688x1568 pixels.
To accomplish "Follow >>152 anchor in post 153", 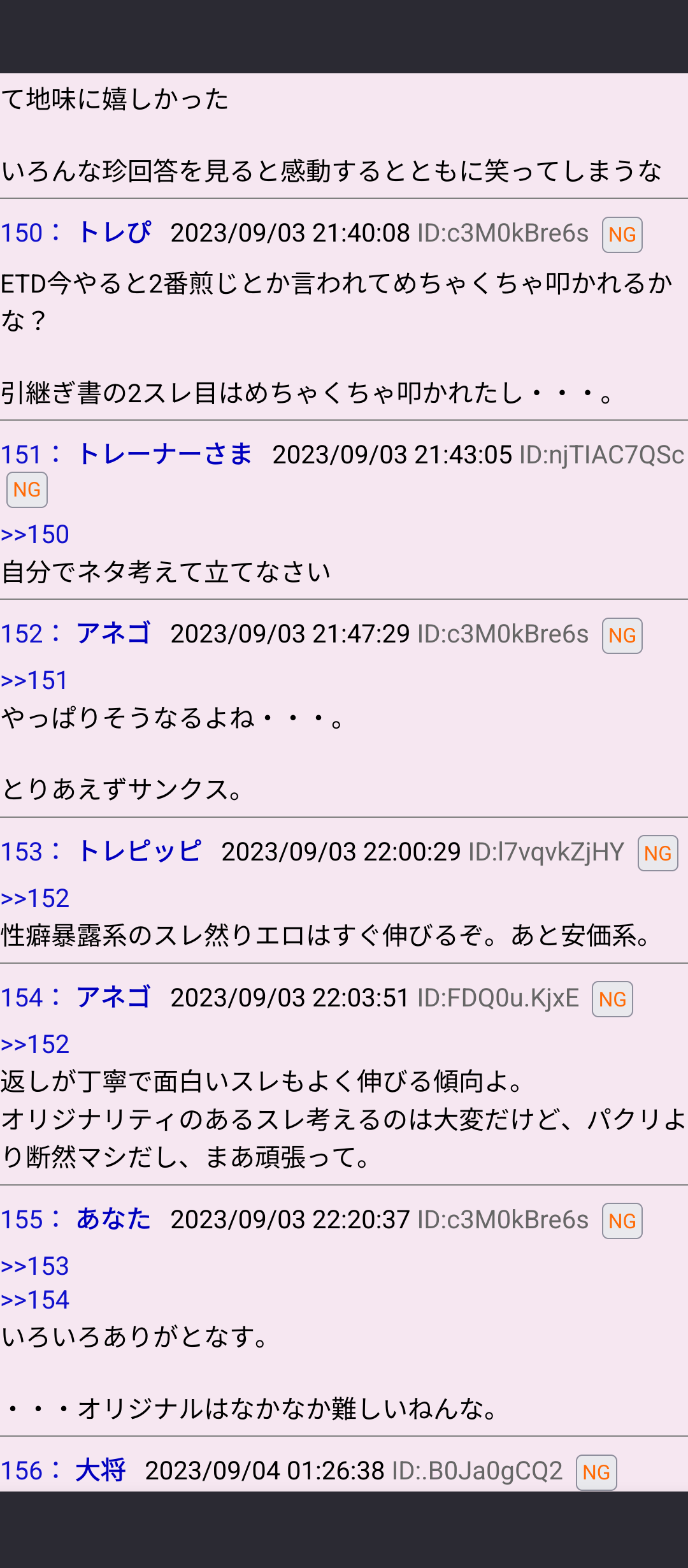I will pos(35,898).
